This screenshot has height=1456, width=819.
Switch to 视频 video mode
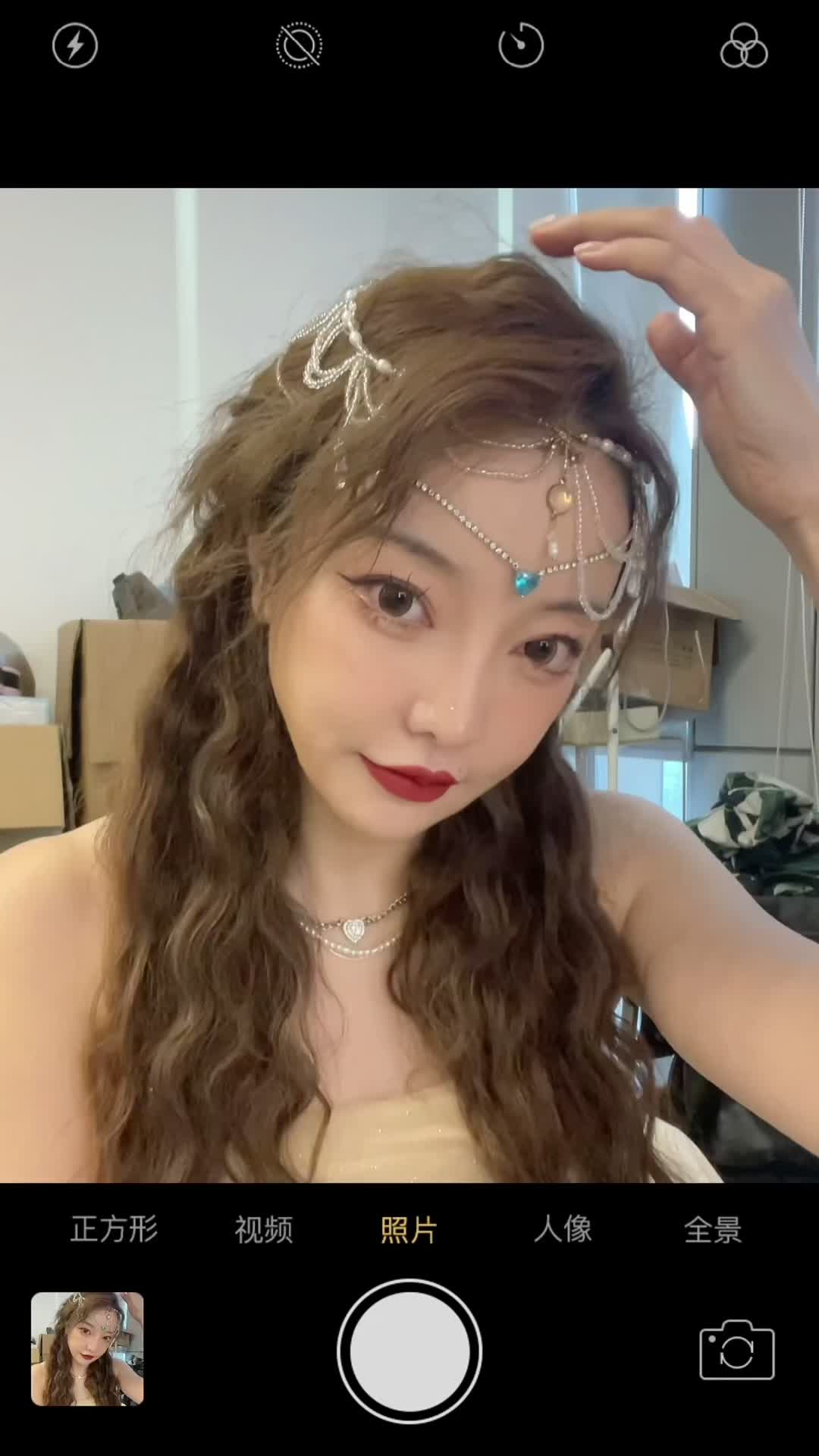tap(263, 1229)
